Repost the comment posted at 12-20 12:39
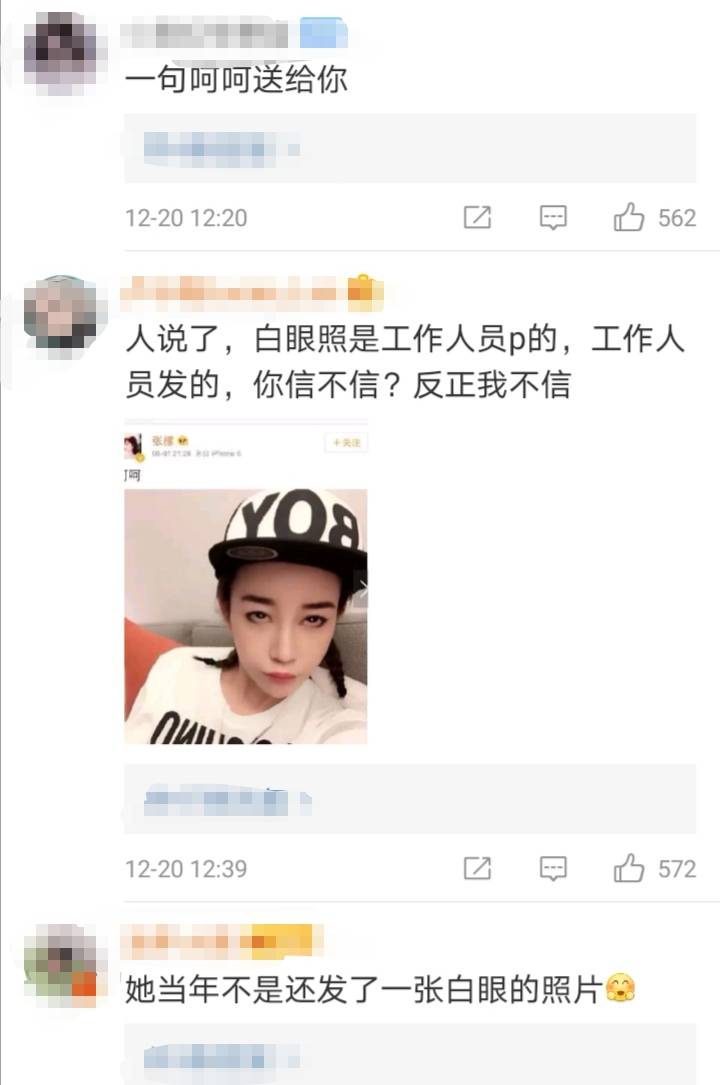This screenshot has width=720, height=1085. click(478, 868)
